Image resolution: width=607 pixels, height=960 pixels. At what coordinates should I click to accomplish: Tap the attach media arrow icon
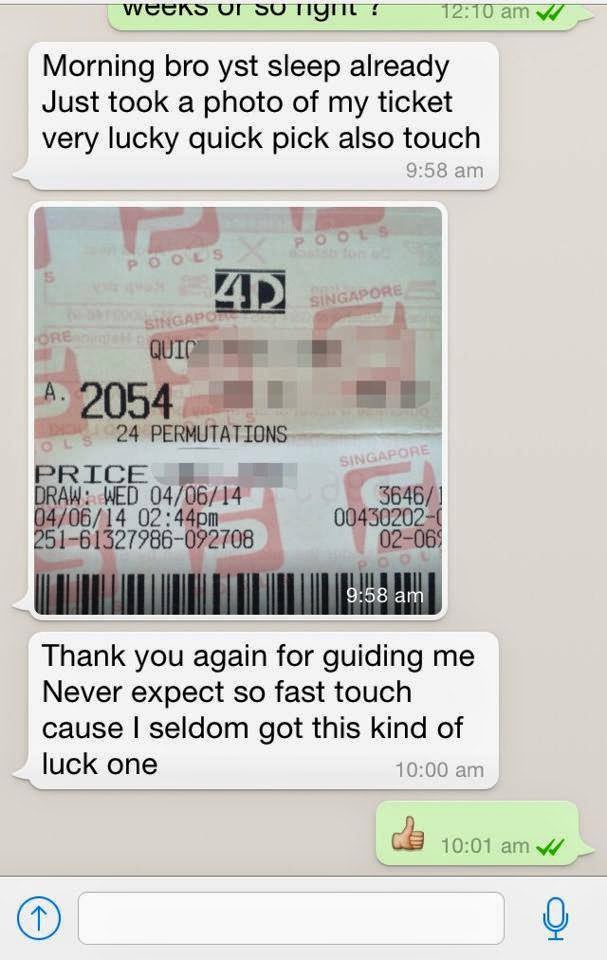[x=36, y=916]
